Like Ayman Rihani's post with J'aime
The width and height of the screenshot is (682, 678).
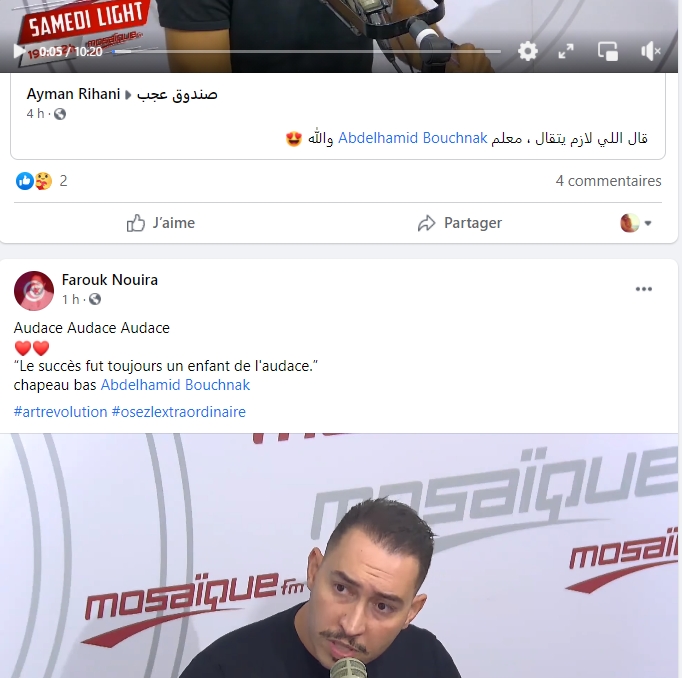160,223
